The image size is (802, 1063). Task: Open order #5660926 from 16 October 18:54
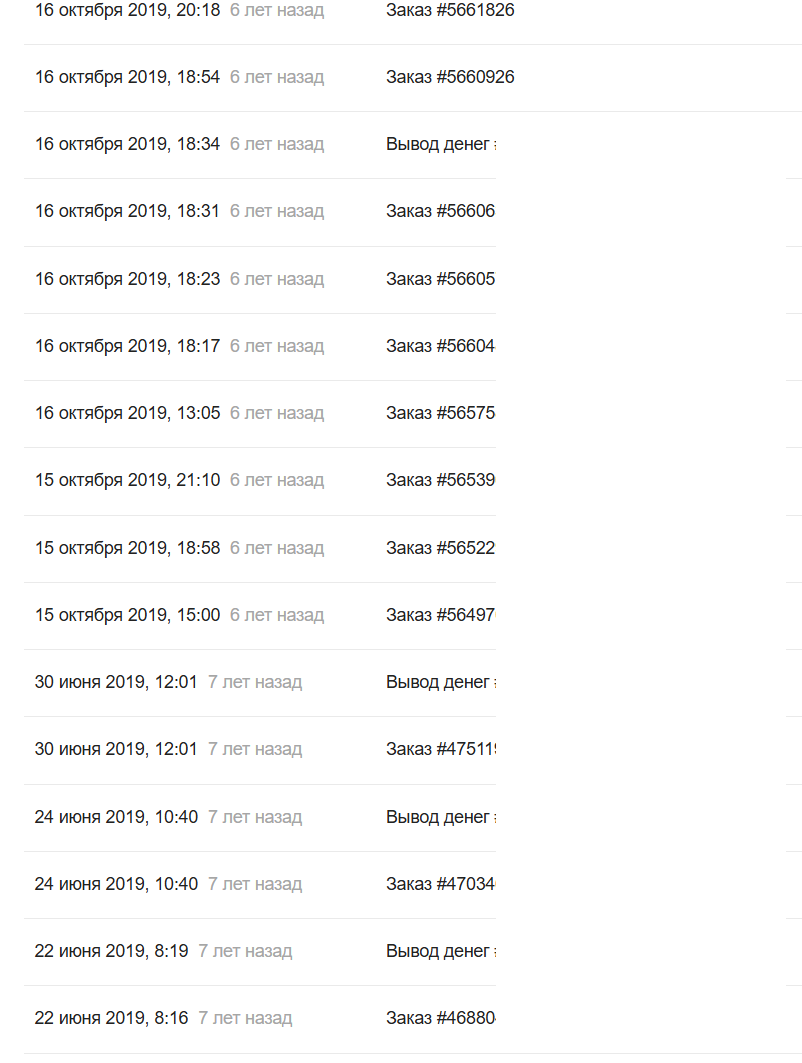pos(450,77)
